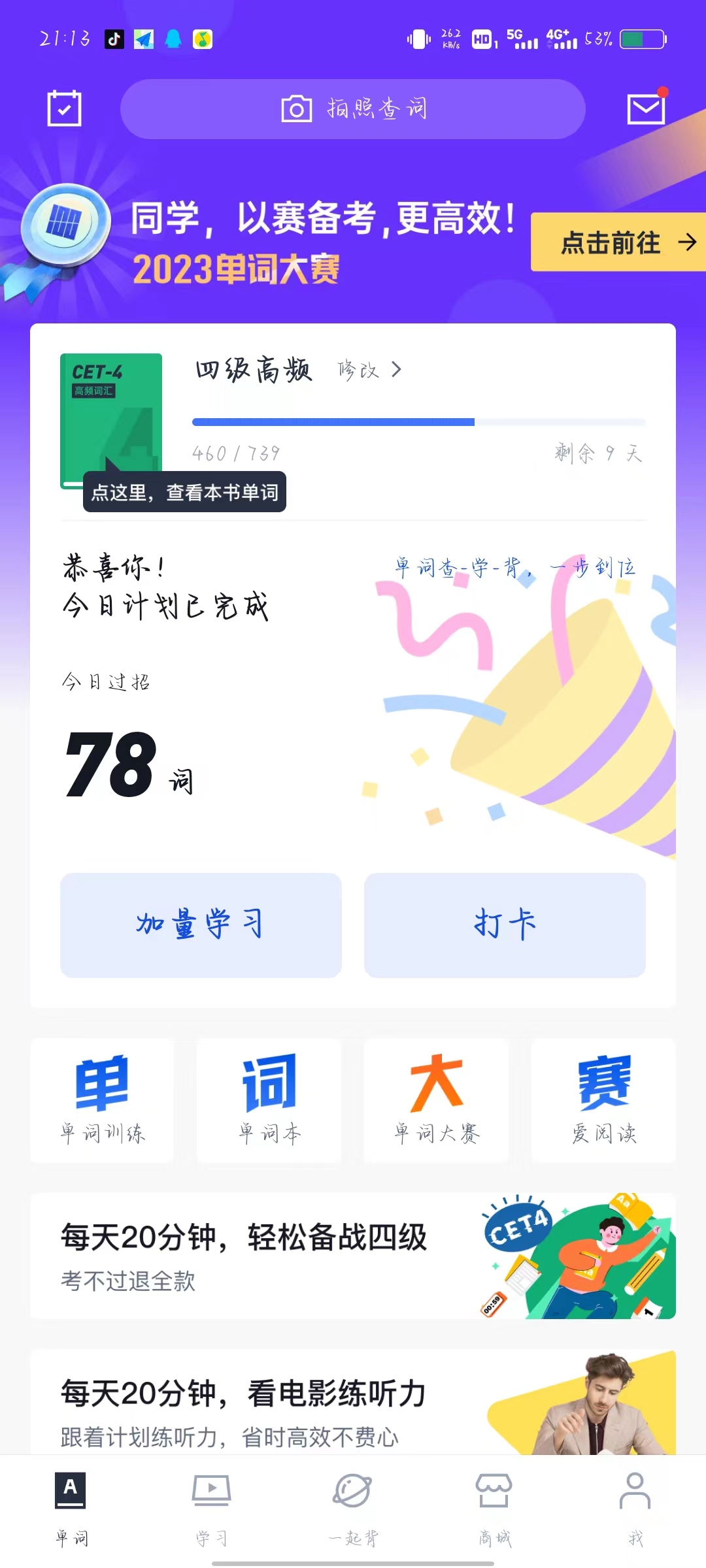Image resolution: width=706 pixels, height=1568 pixels.
Task: Open the 轻松备战四级 course card
Action: coord(353,1256)
